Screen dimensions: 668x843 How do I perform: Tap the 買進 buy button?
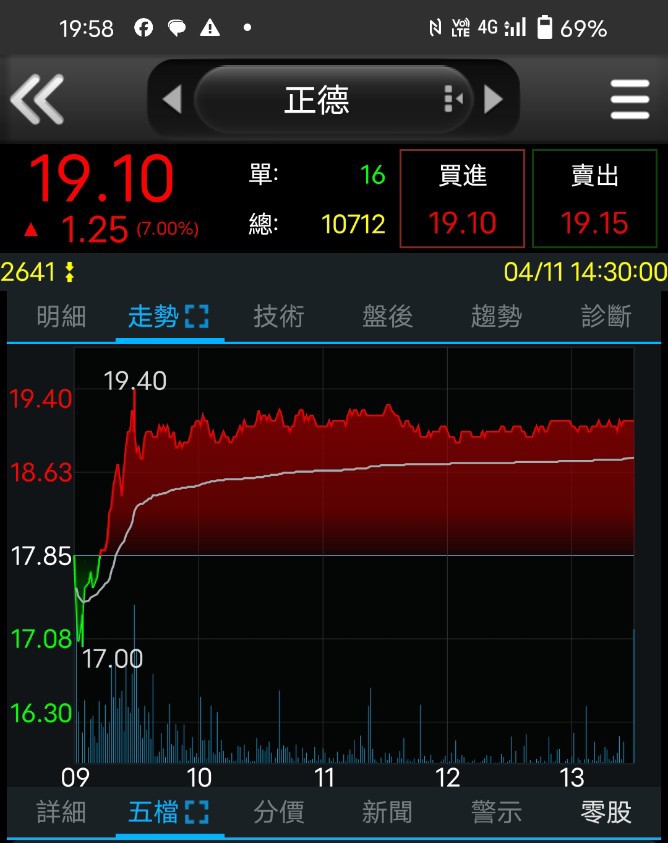[462, 198]
